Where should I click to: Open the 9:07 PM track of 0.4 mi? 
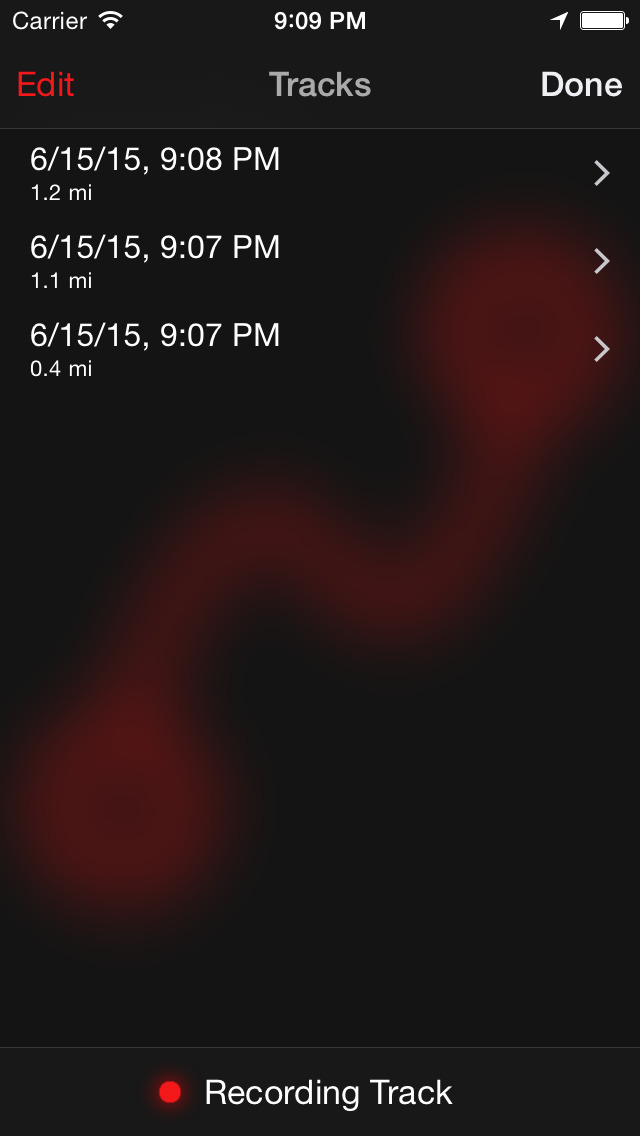[x=320, y=350]
